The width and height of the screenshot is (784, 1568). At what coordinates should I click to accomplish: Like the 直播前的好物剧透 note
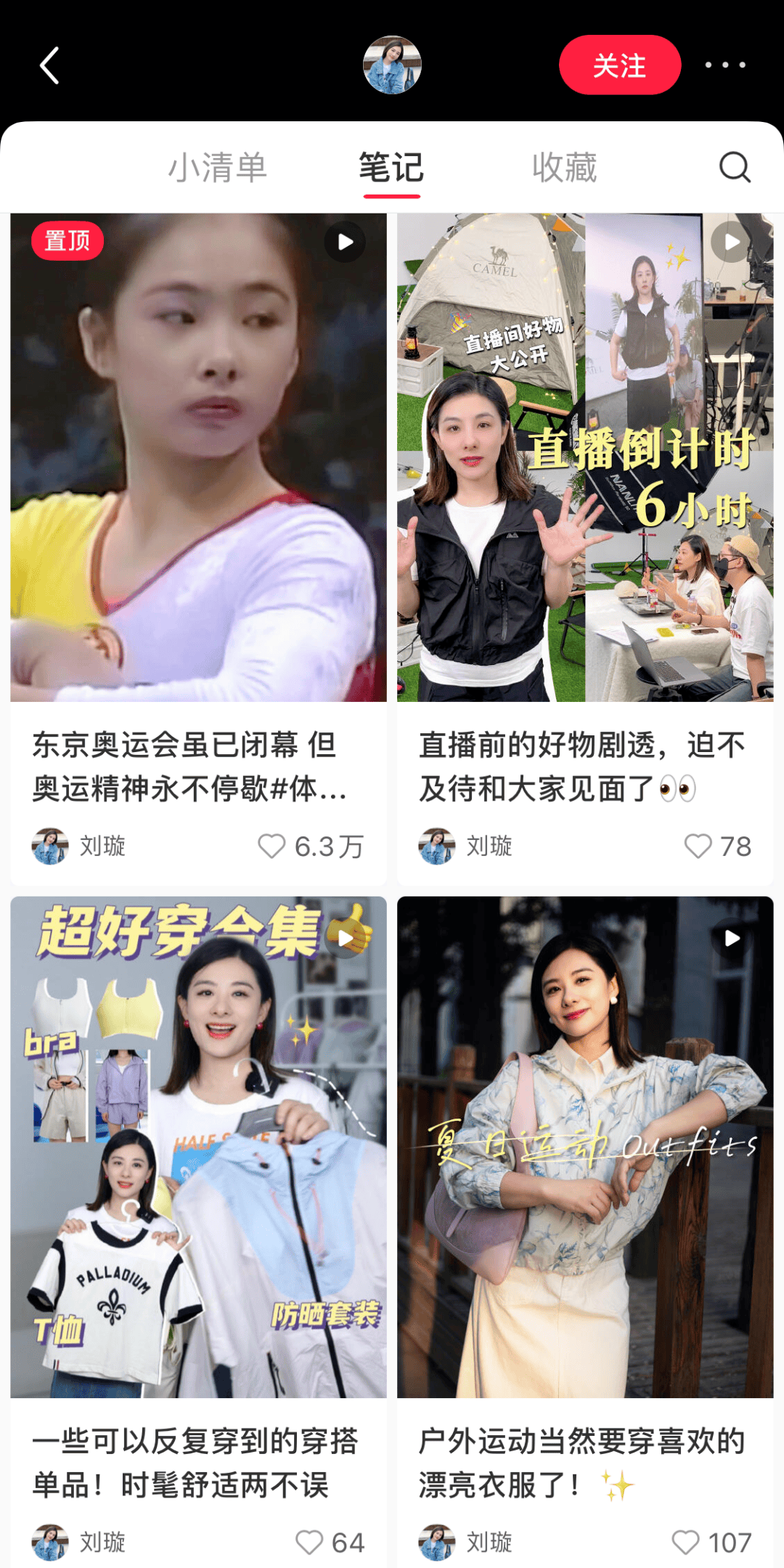[698, 846]
